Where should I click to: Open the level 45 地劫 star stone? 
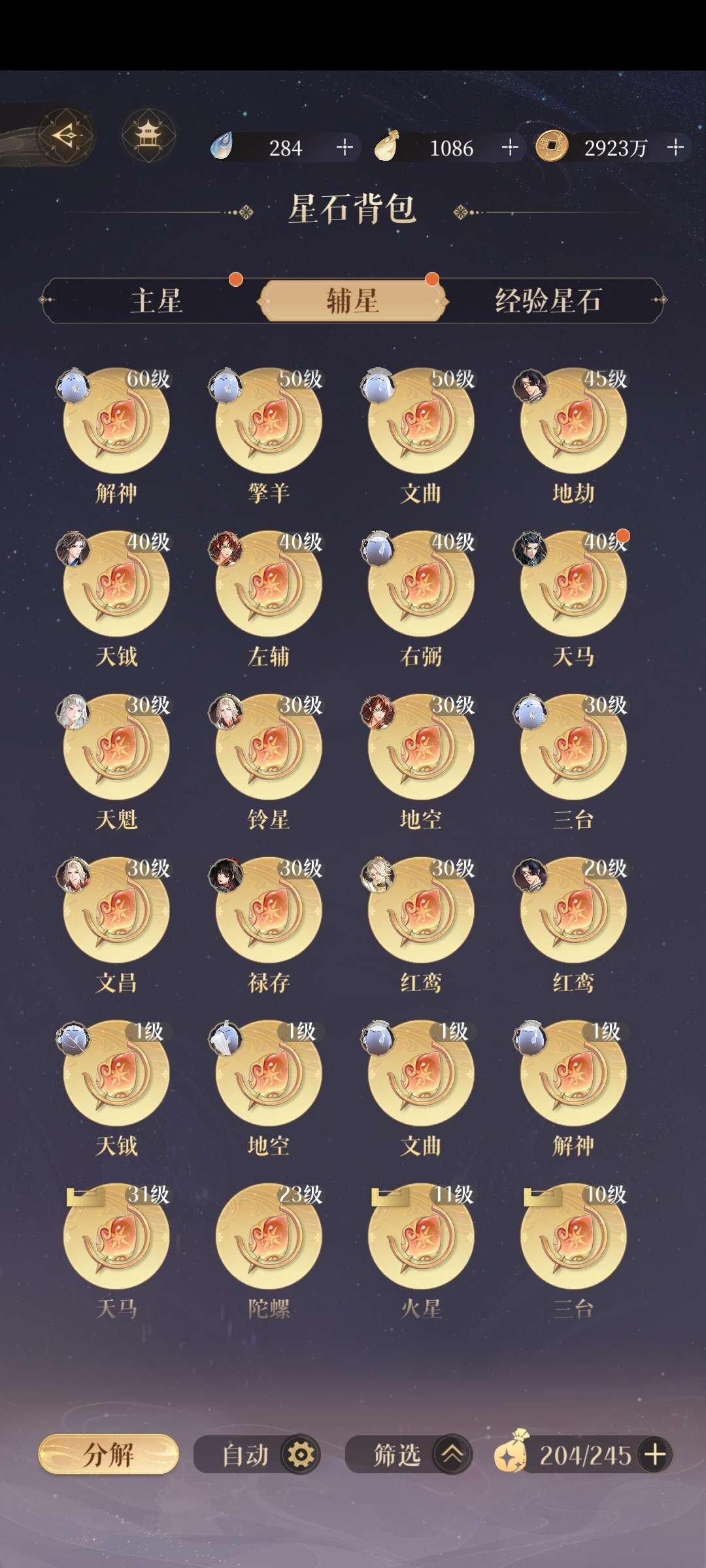point(573,421)
